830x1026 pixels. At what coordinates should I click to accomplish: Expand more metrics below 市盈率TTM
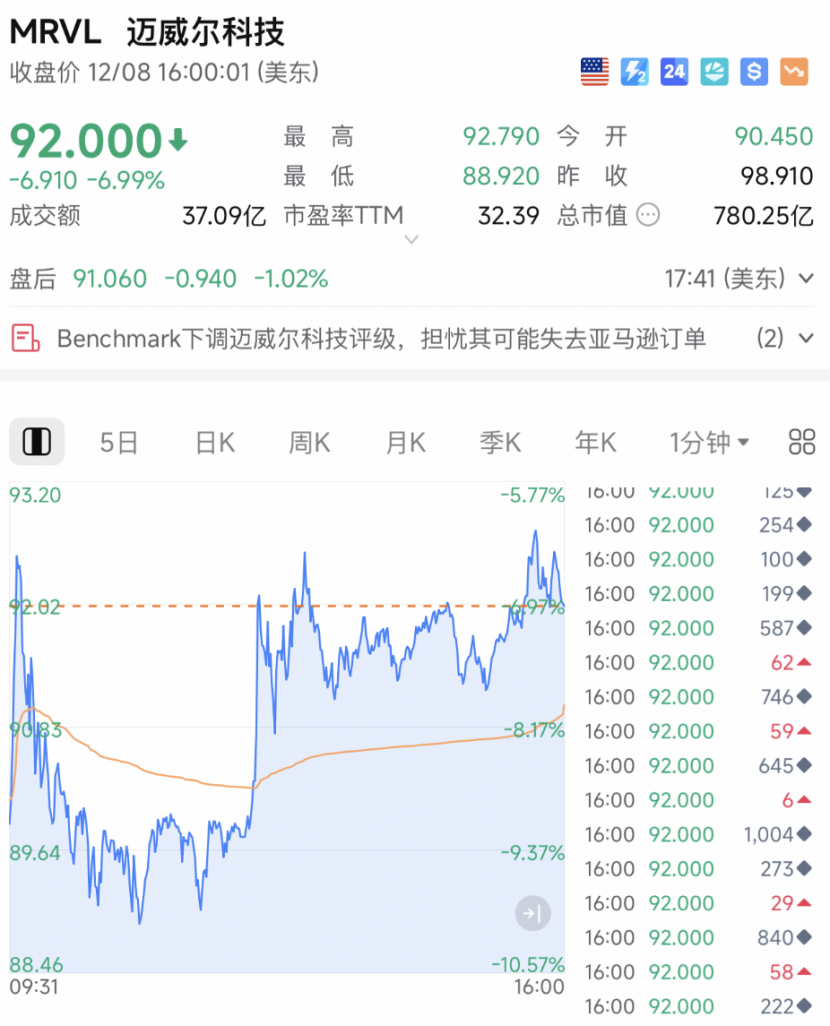click(x=411, y=240)
